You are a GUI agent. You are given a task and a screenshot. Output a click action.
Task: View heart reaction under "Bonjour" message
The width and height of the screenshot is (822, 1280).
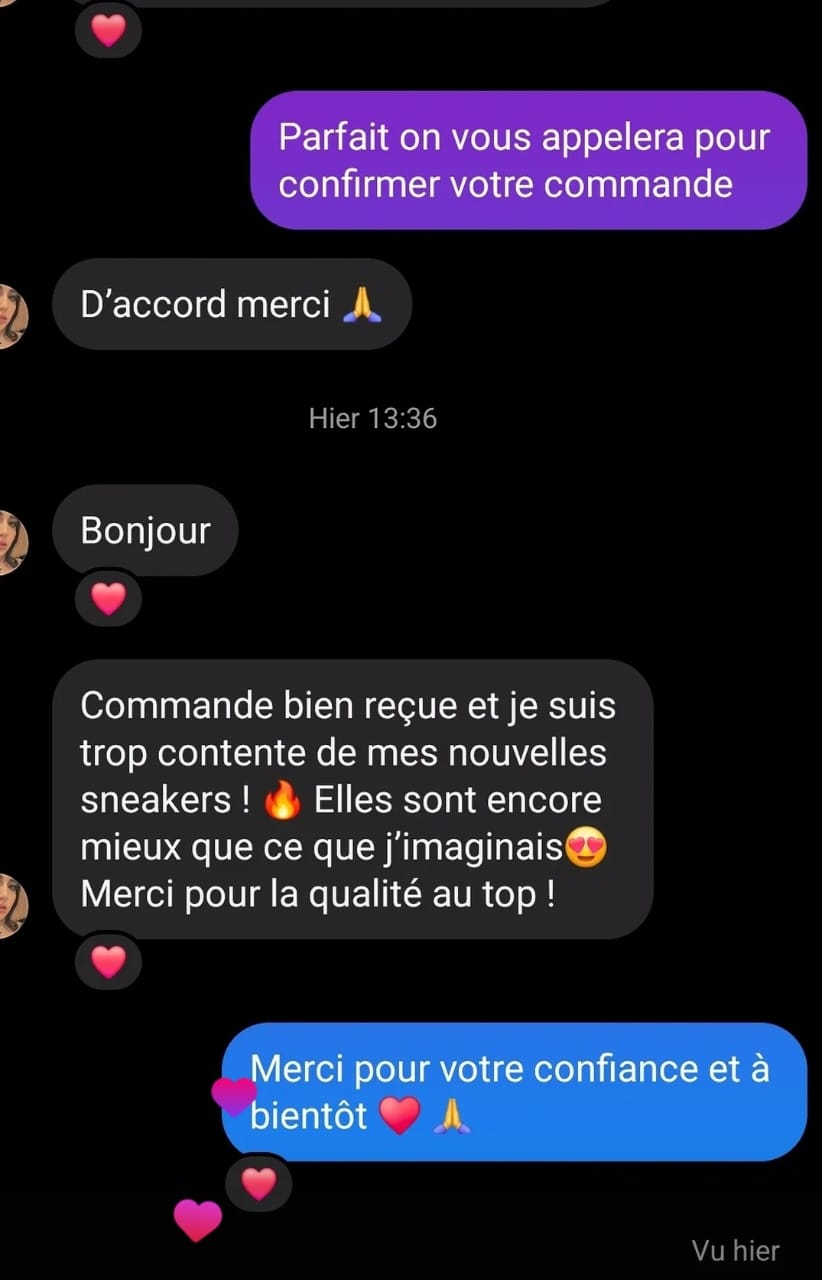coord(108,599)
